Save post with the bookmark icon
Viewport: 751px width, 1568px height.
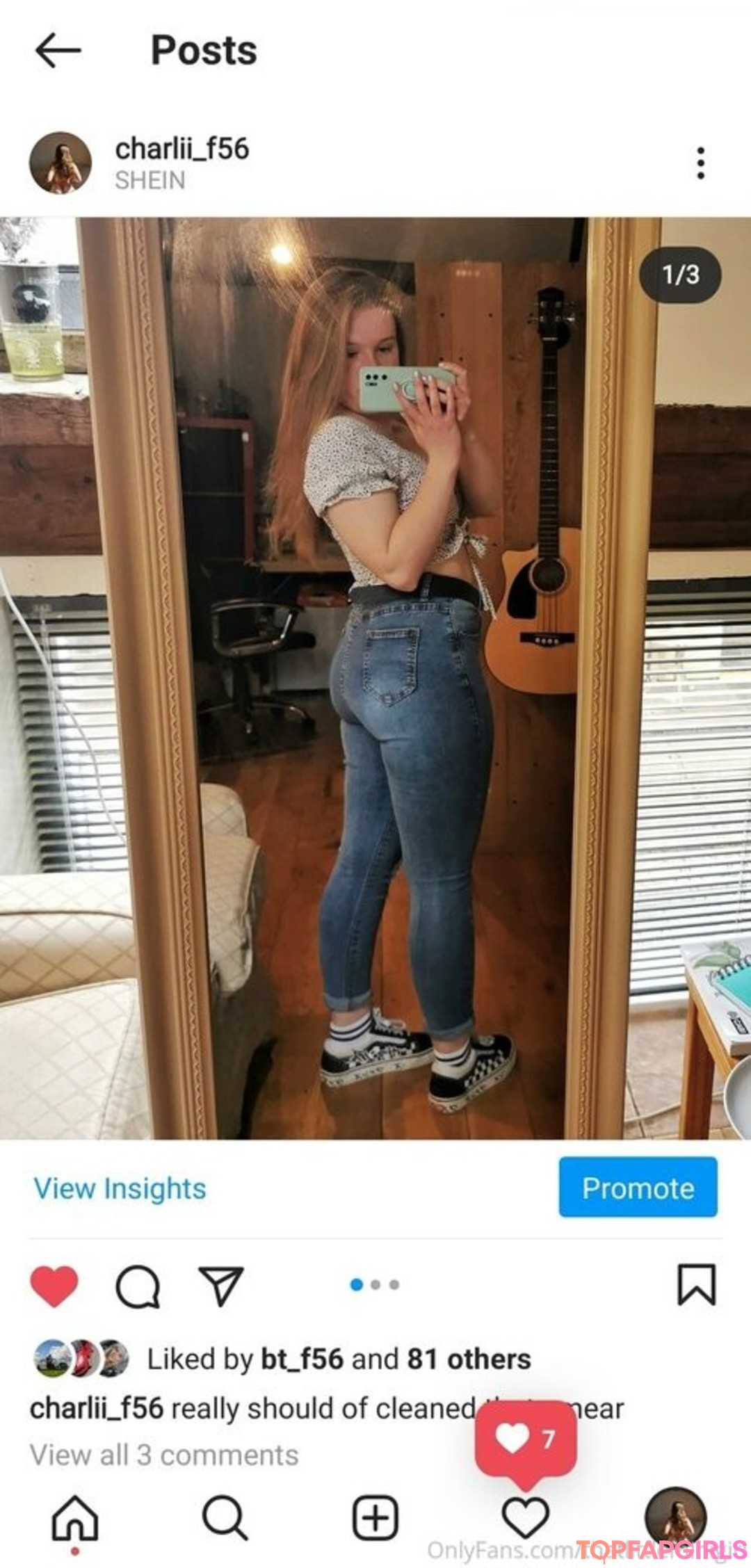pyautogui.click(x=696, y=1285)
